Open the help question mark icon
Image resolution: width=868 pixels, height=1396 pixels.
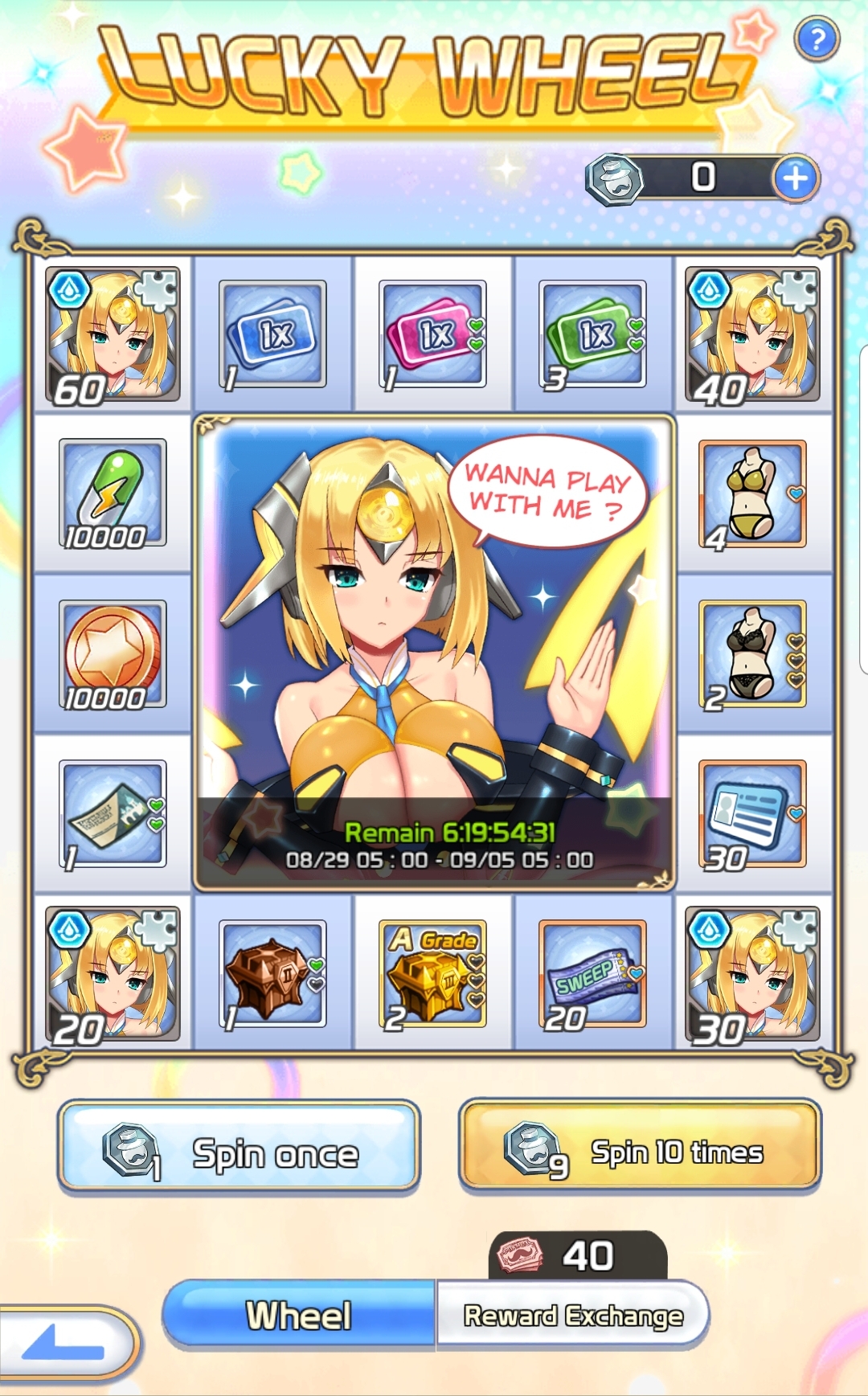817,39
